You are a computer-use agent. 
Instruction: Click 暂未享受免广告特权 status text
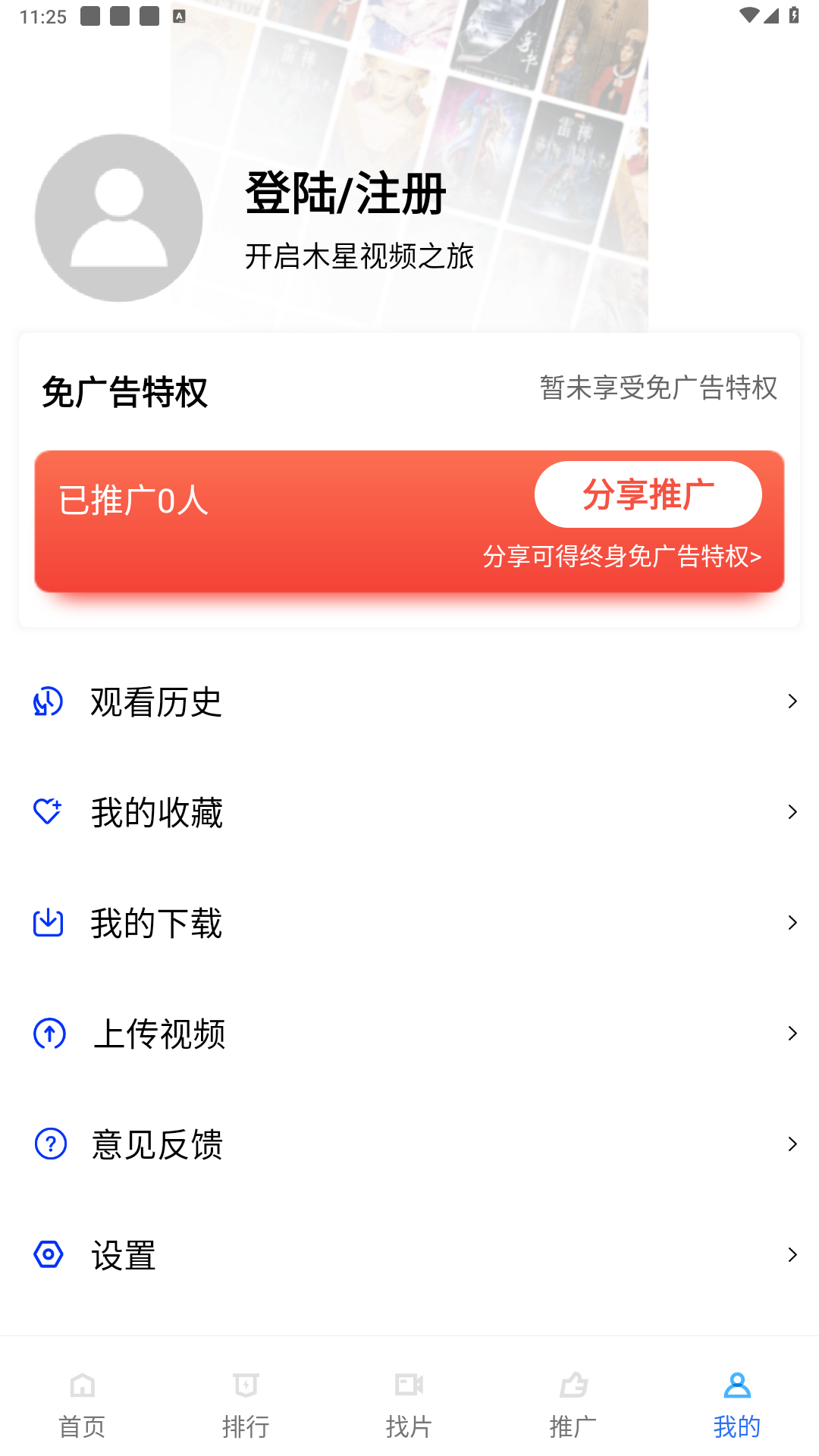pos(657,390)
